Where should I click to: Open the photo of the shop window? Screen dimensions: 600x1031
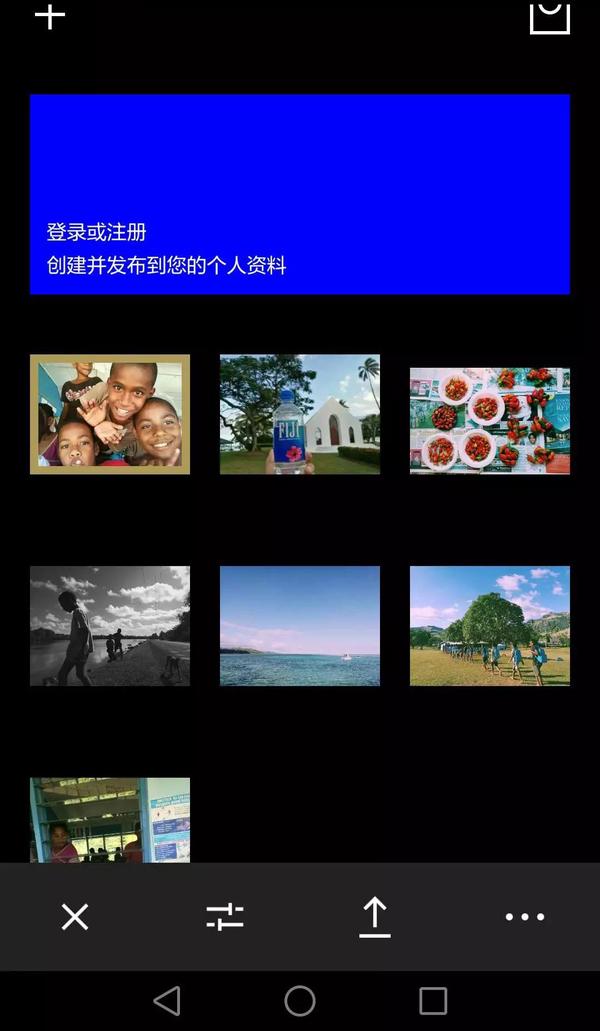click(110, 820)
